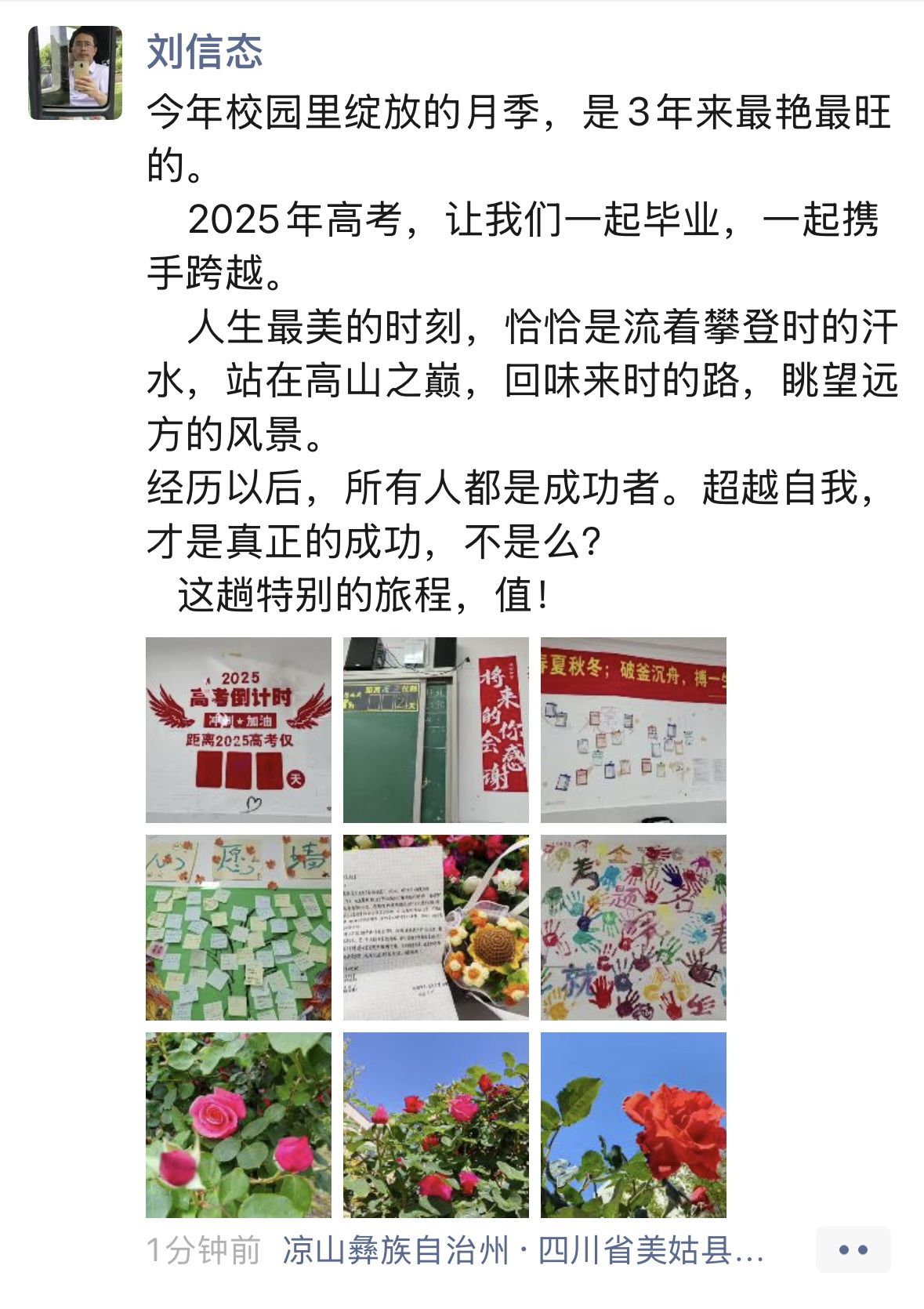The image size is (924, 1309).
Task: Open the like and comment options button
Action: click(x=853, y=1250)
